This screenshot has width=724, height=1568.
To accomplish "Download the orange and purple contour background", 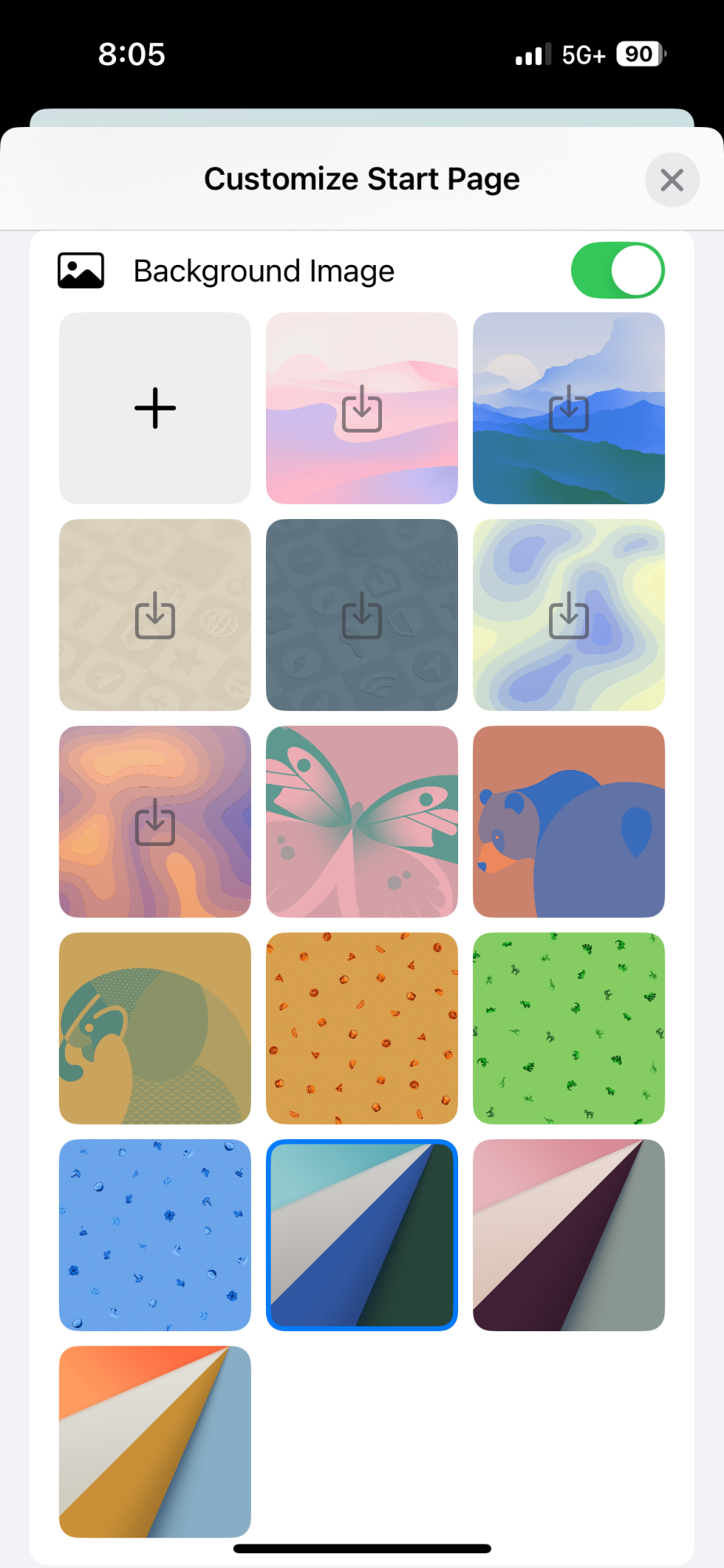I will (155, 822).
